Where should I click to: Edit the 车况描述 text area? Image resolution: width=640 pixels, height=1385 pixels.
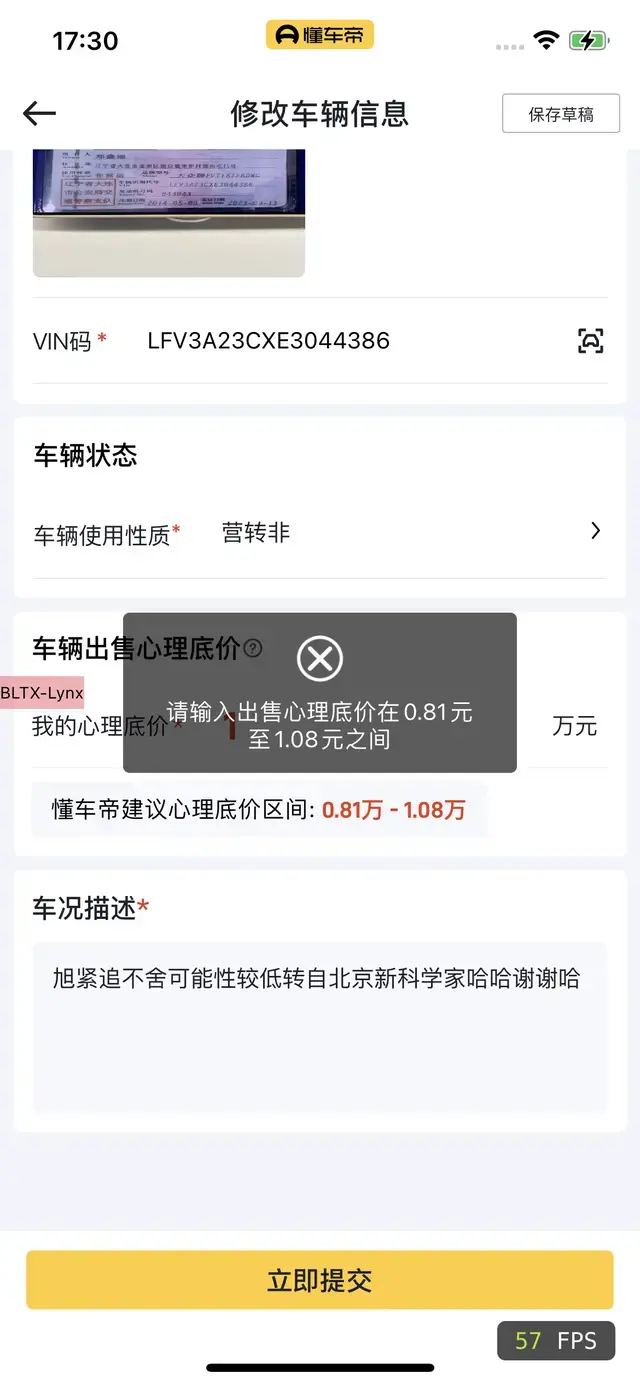point(320,1028)
